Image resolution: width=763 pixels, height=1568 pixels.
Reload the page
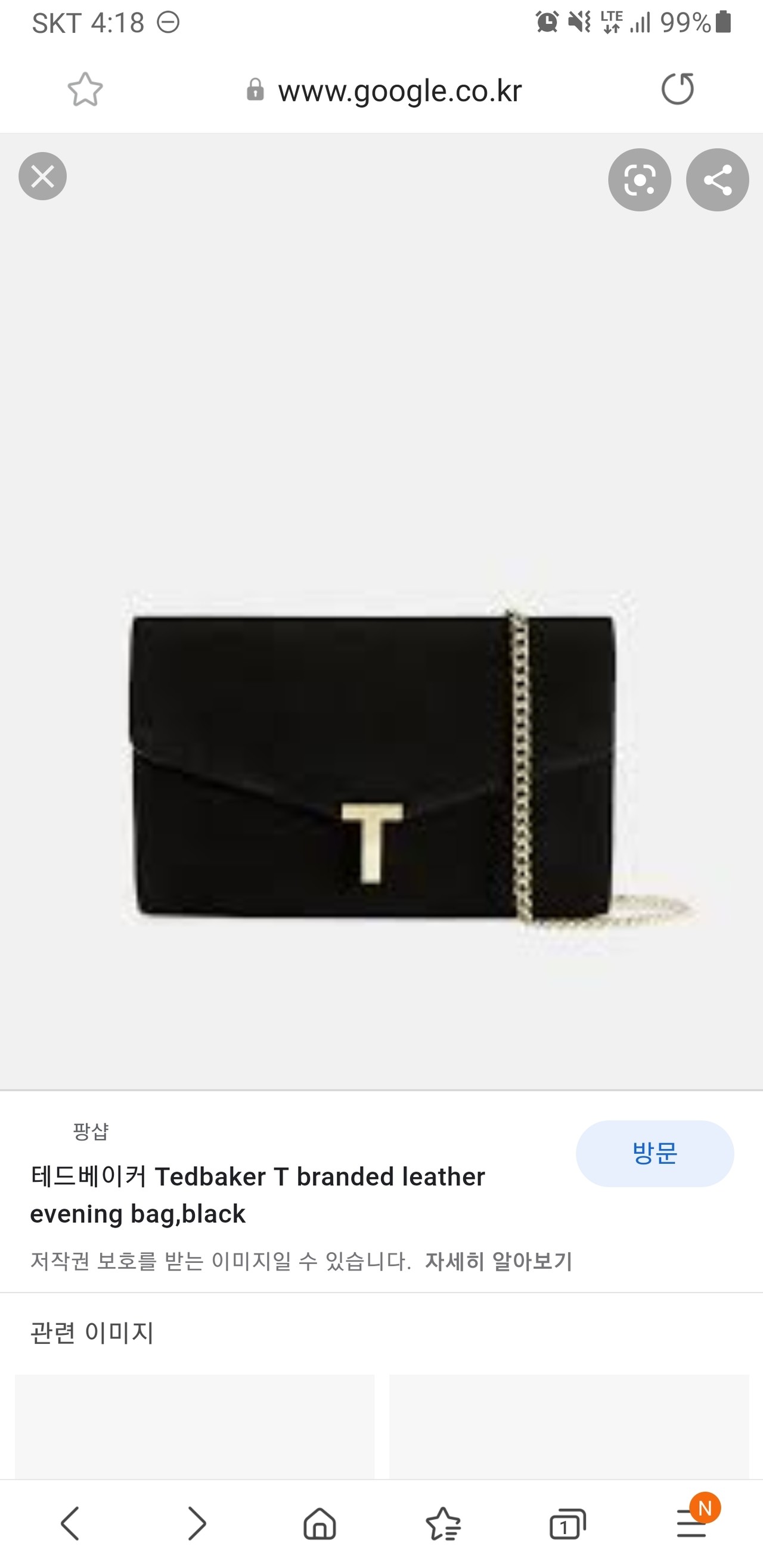(x=677, y=89)
